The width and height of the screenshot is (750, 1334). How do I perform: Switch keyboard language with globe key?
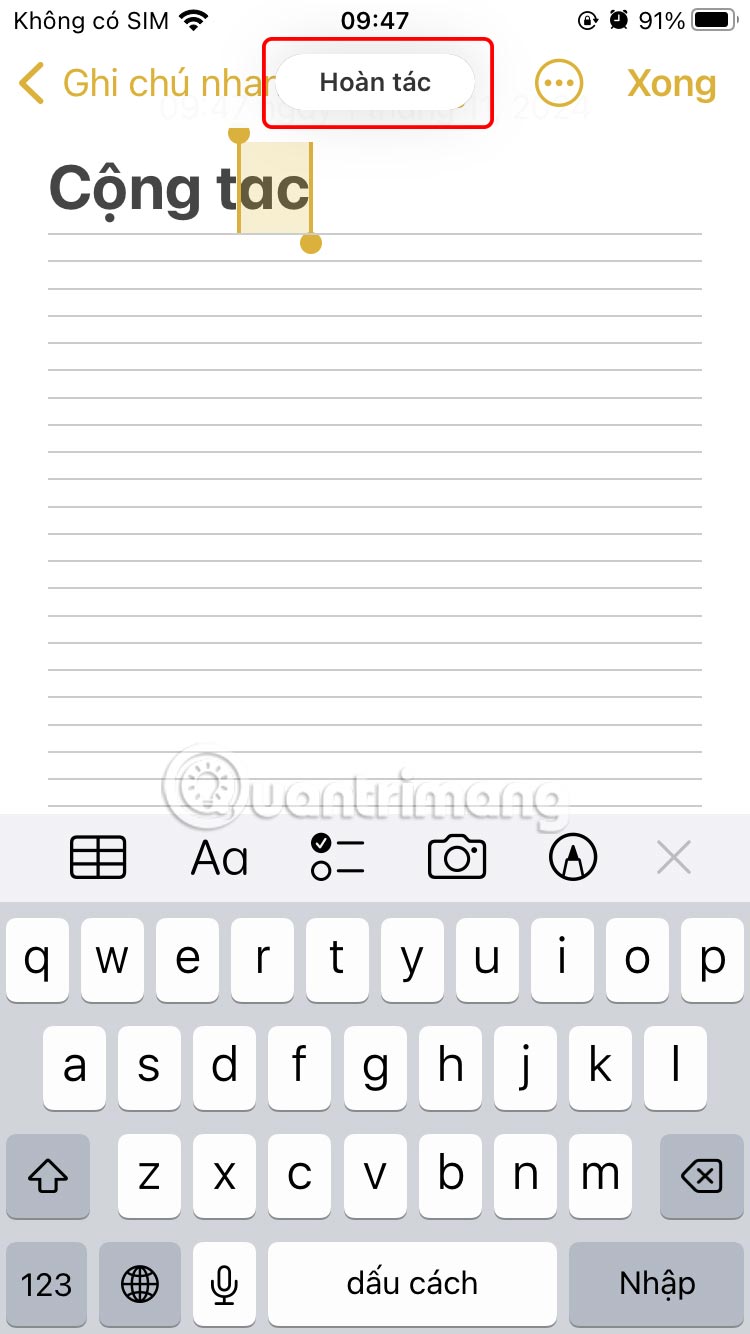pyautogui.click(x=138, y=1284)
